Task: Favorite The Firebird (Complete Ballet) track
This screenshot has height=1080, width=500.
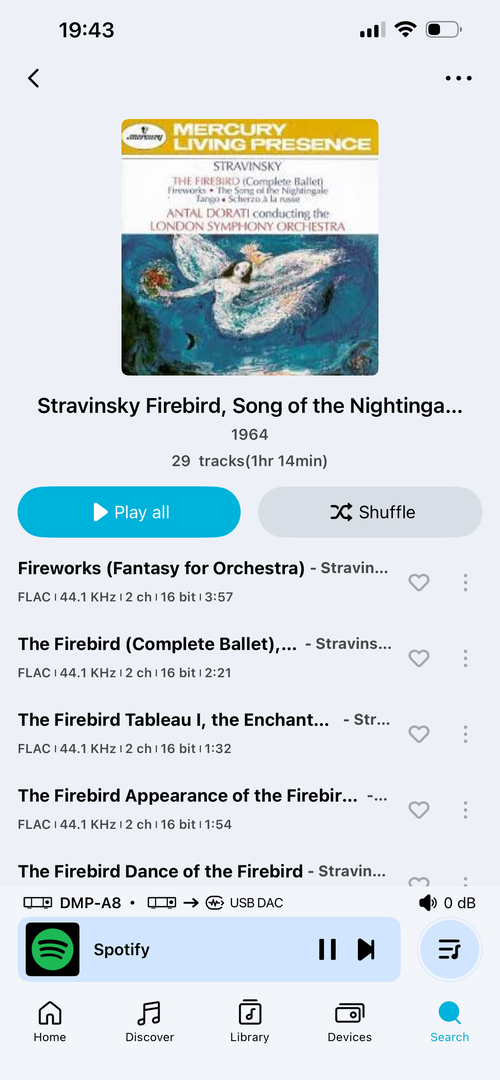Action: [x=419, y=658]
